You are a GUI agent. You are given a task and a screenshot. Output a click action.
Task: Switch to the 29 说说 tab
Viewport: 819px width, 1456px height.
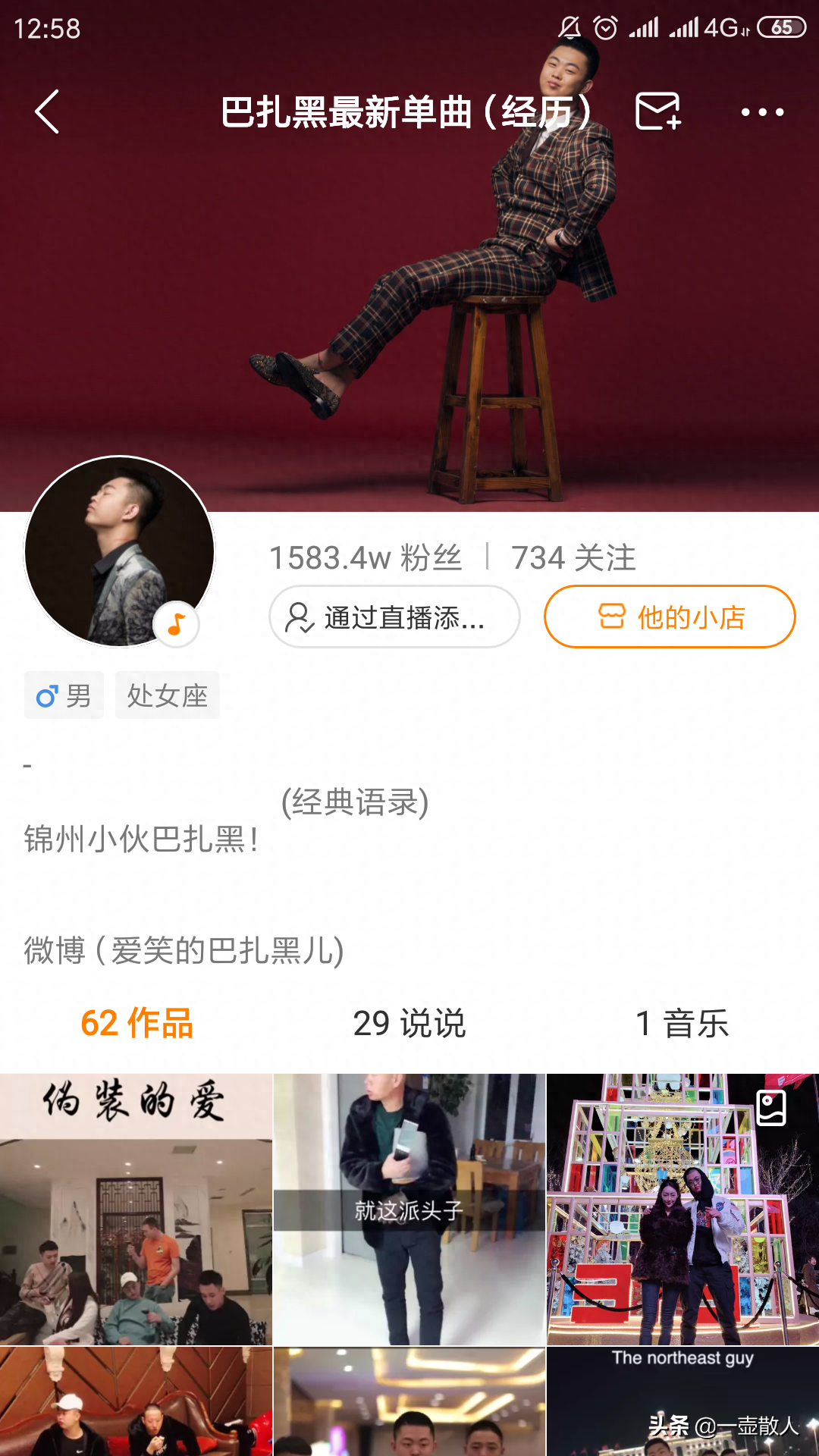409,1023
